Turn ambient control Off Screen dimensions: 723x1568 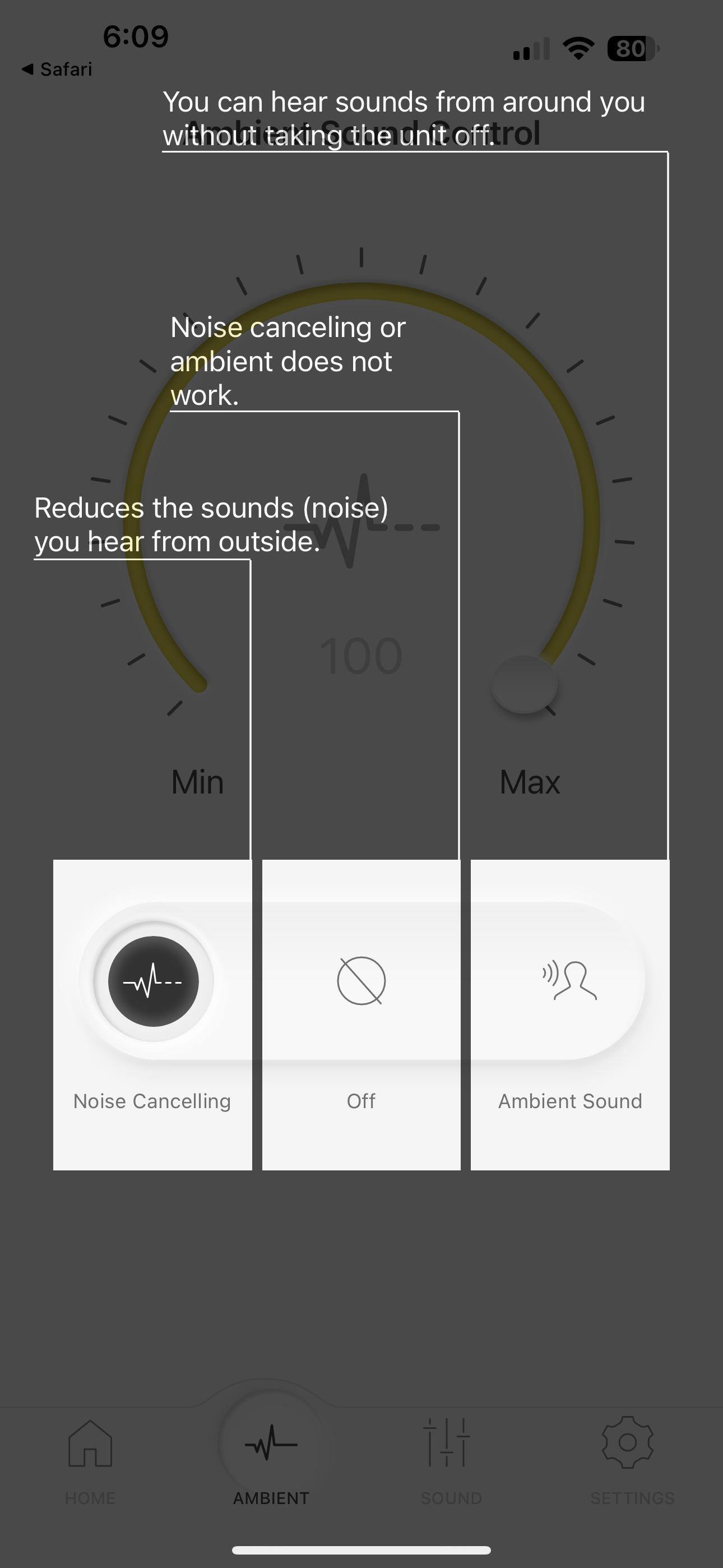pyautogui.click(x=361, y=981)
